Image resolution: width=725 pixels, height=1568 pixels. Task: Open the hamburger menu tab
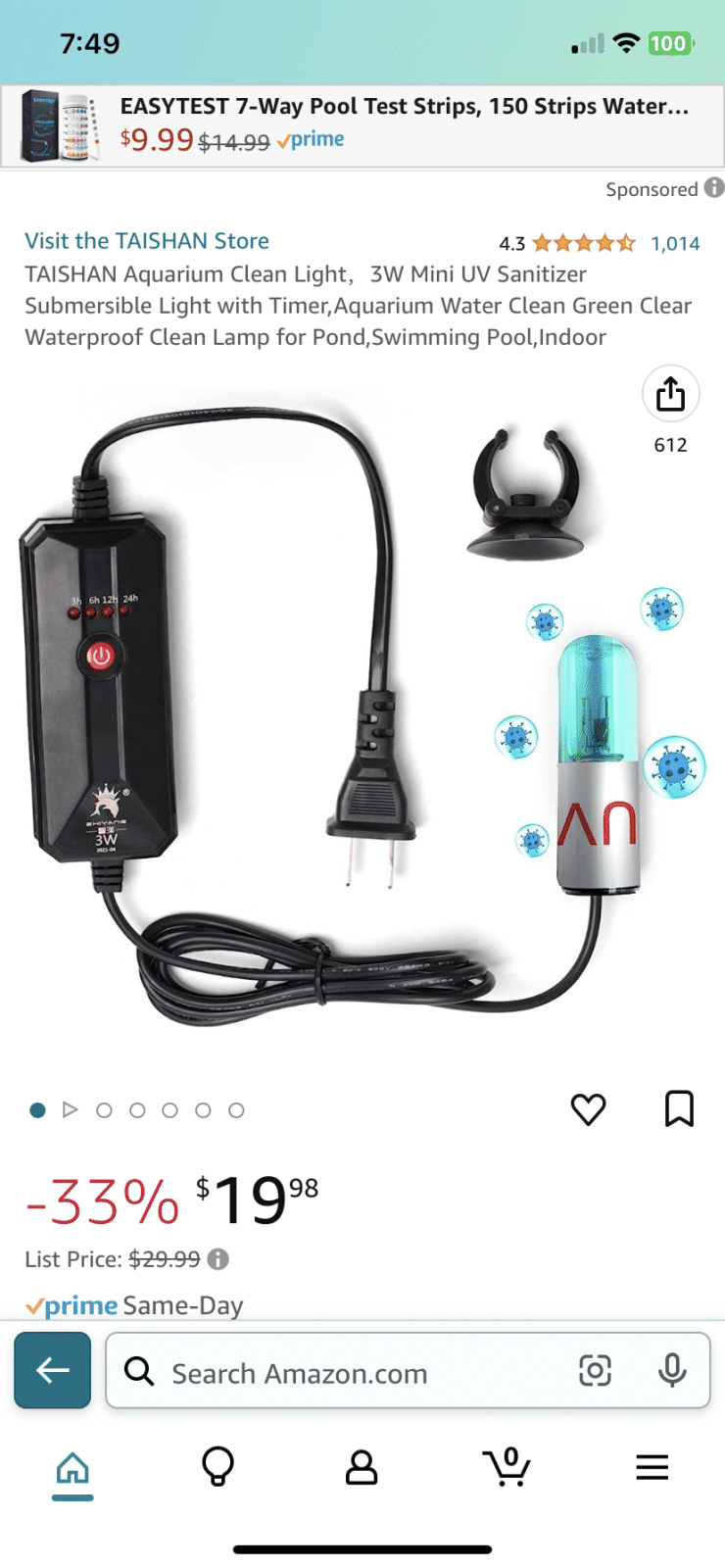pos(652,1467)
